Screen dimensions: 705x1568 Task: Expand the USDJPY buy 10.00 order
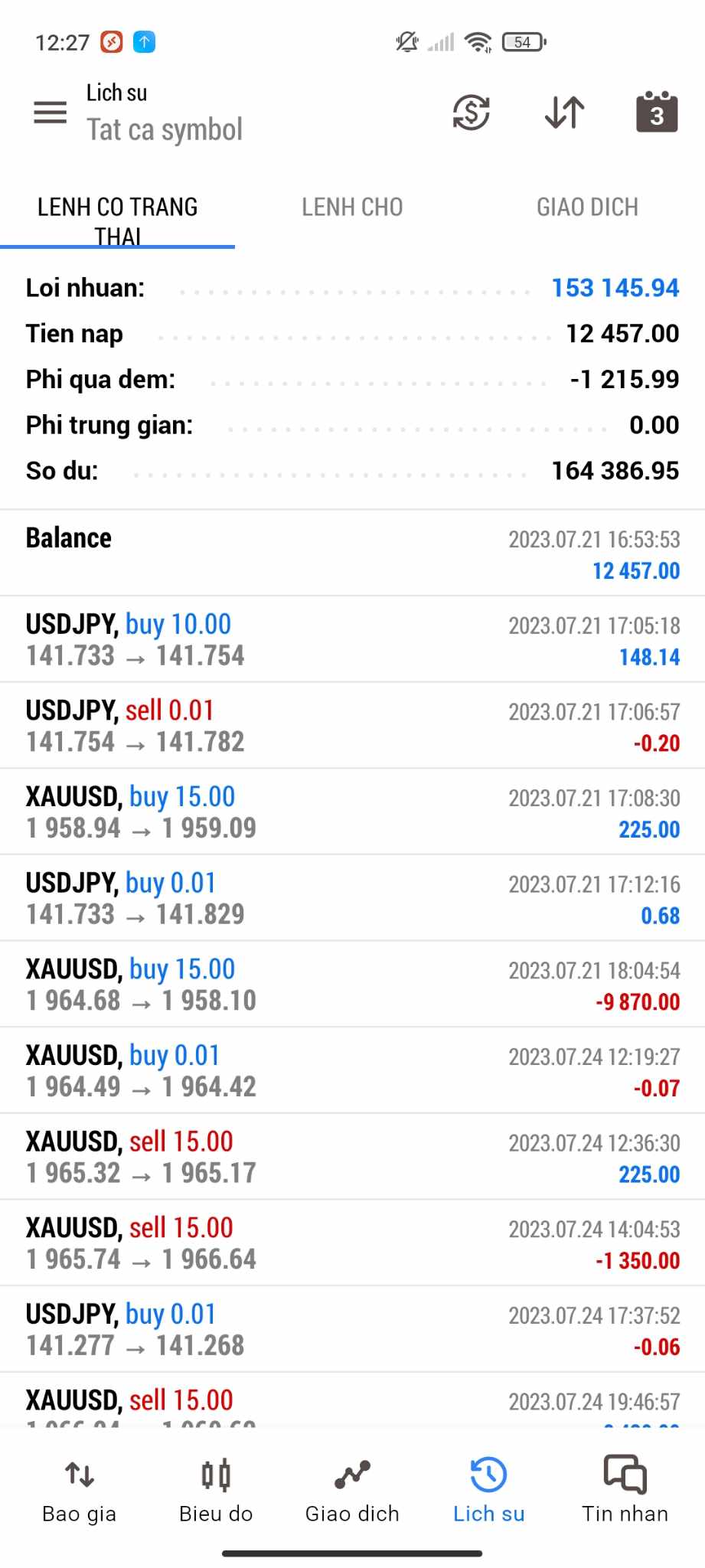point(352,639)
